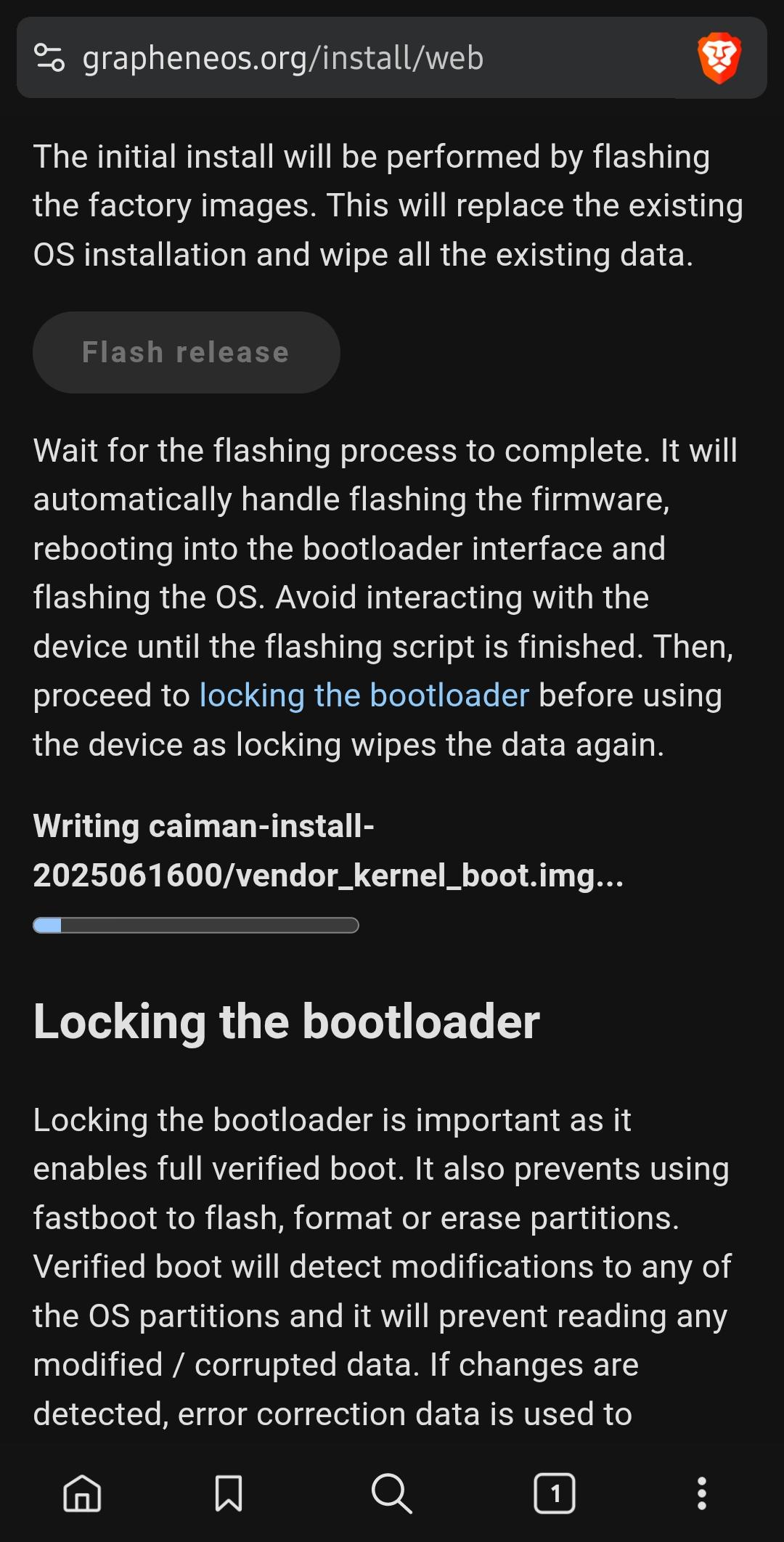This screenshot has height=1542, width=784.
Task: Open the bookmark icon in the bottom toolbar
Action: 229,1493
